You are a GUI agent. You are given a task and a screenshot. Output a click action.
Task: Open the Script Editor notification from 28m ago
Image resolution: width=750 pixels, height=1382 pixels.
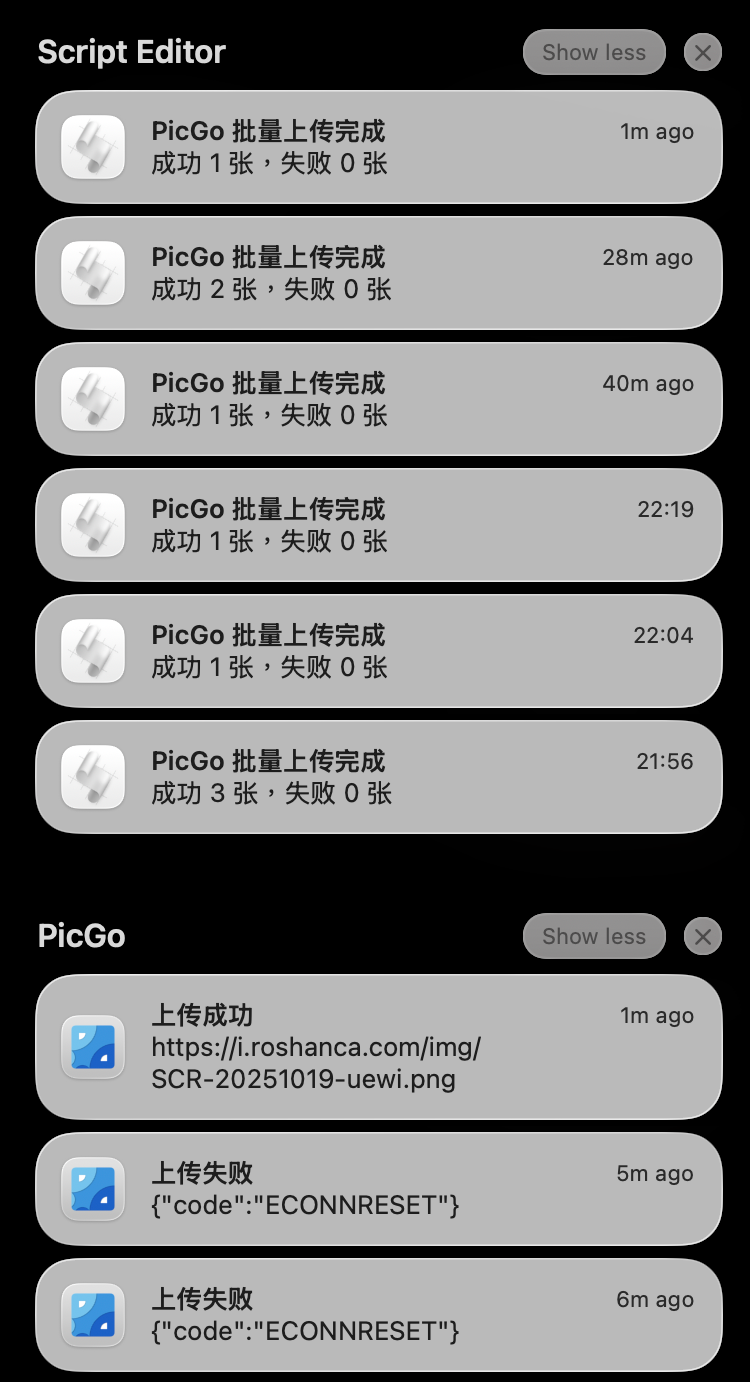pyautogui.click(x=378, y=273)
